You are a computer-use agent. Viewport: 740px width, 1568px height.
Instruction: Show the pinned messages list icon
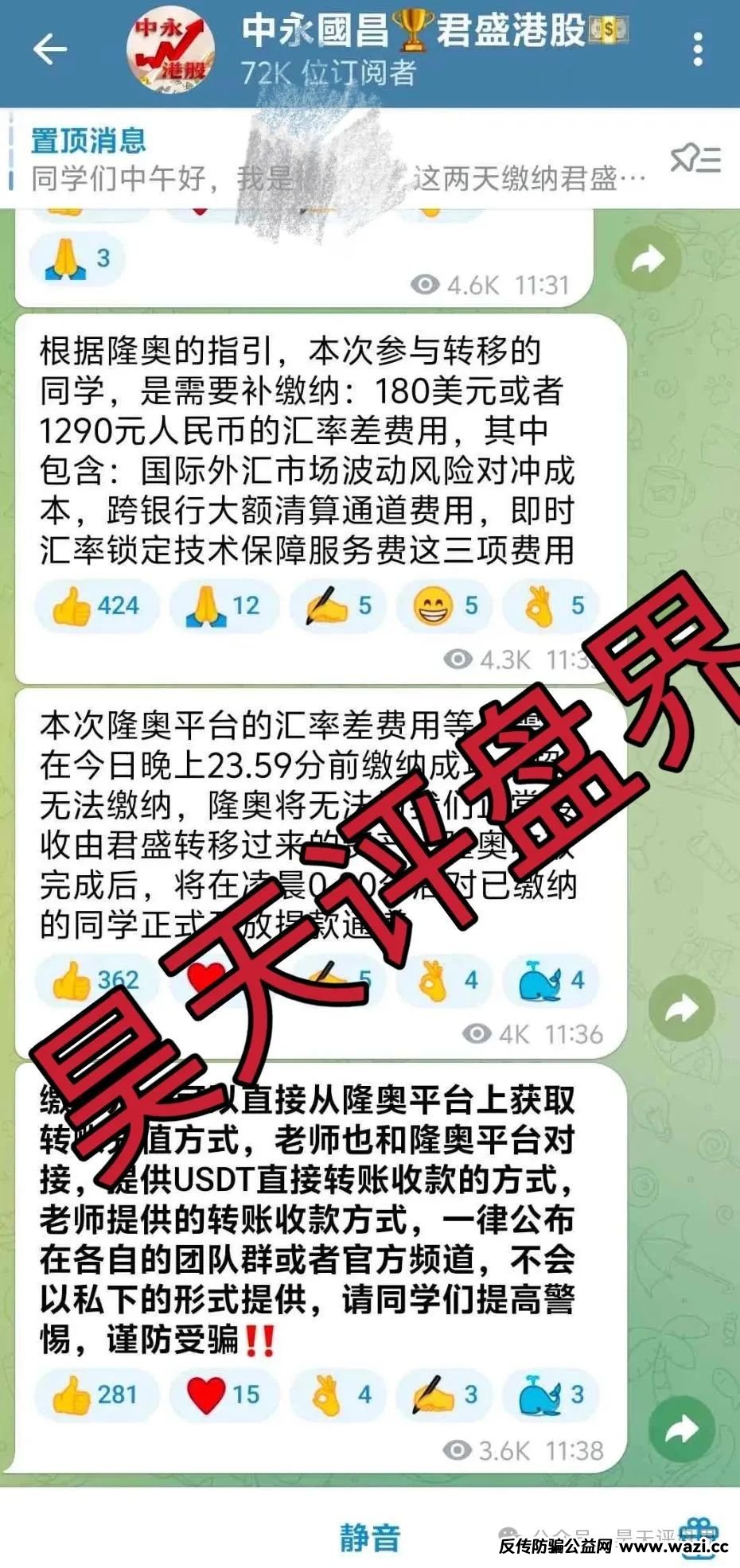pos(695,159)
